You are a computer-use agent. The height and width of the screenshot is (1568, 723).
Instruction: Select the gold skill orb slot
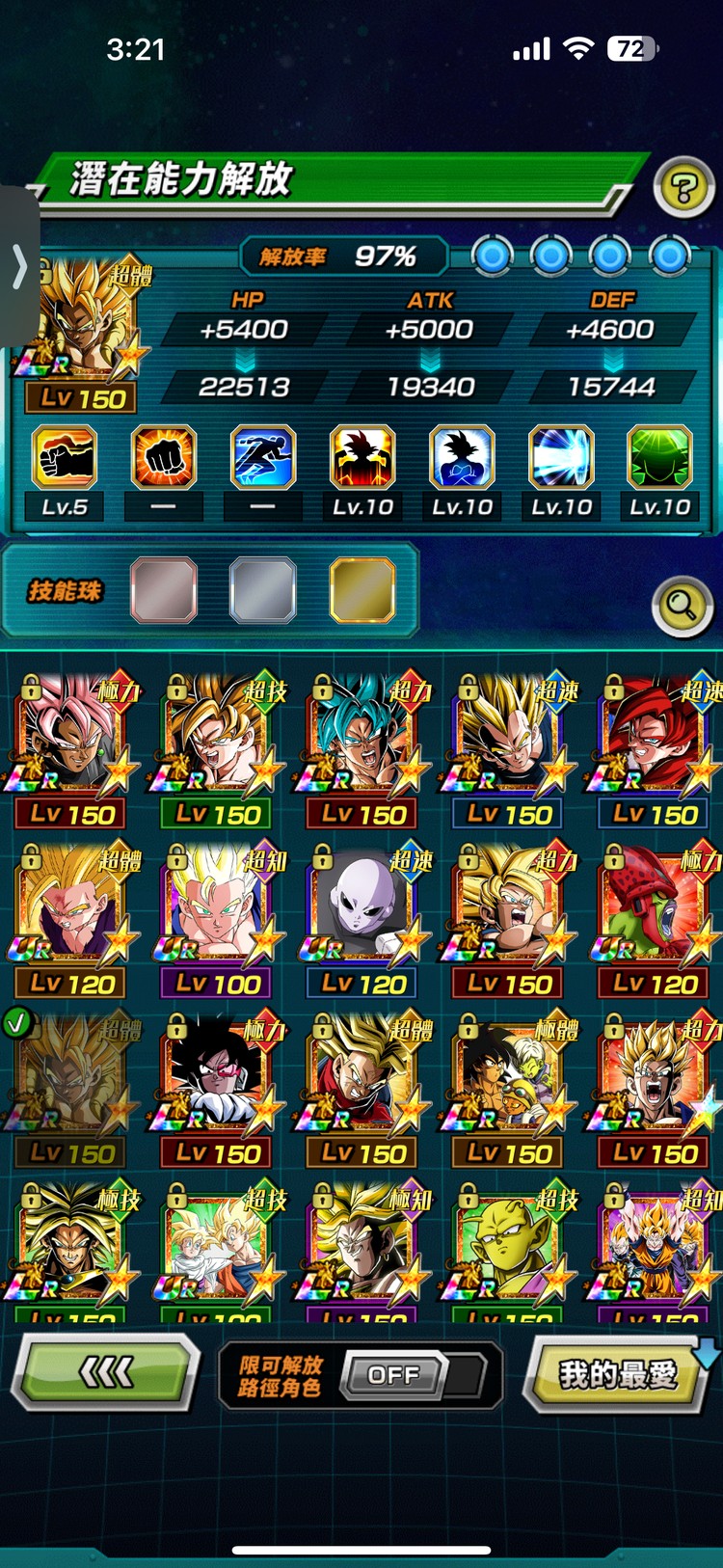362,590
